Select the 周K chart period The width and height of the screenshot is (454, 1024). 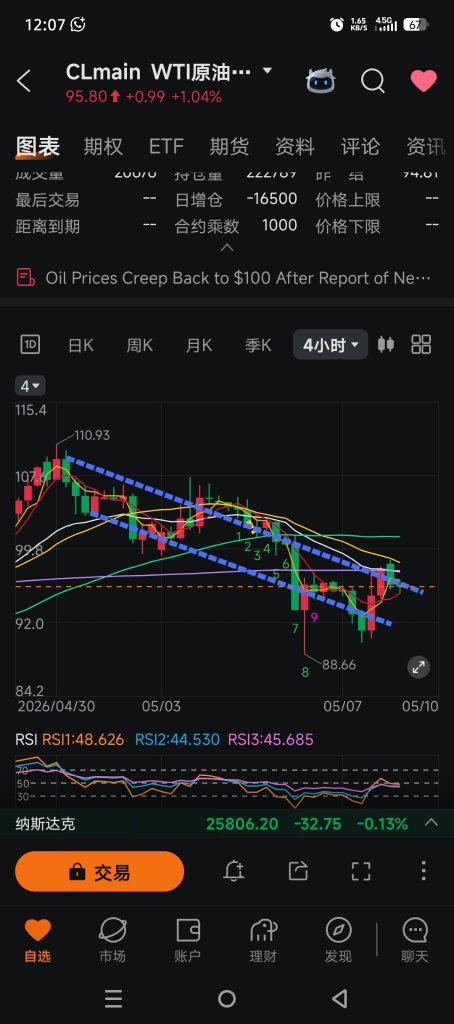tap(139, 345)
